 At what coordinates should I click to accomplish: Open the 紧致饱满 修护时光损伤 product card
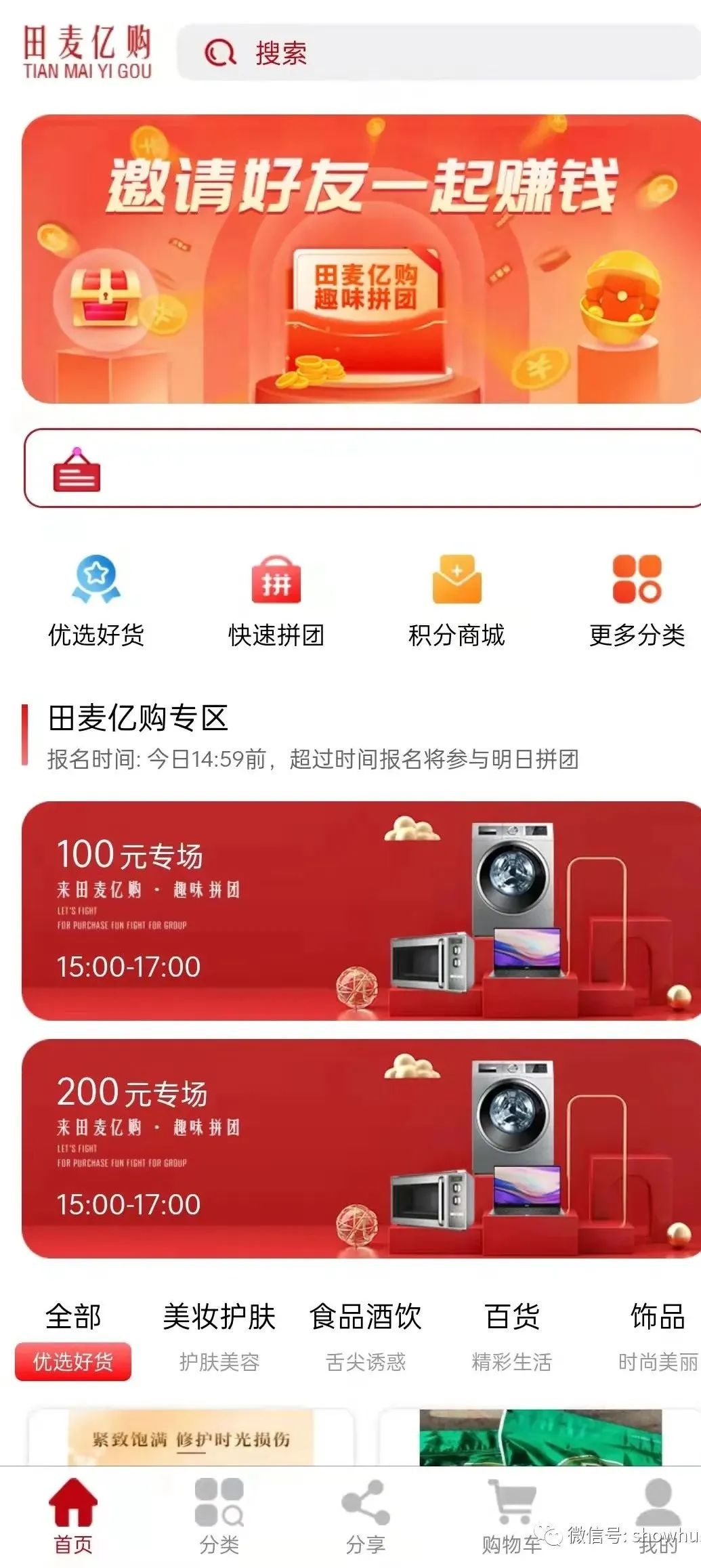tap(191, 1438)
